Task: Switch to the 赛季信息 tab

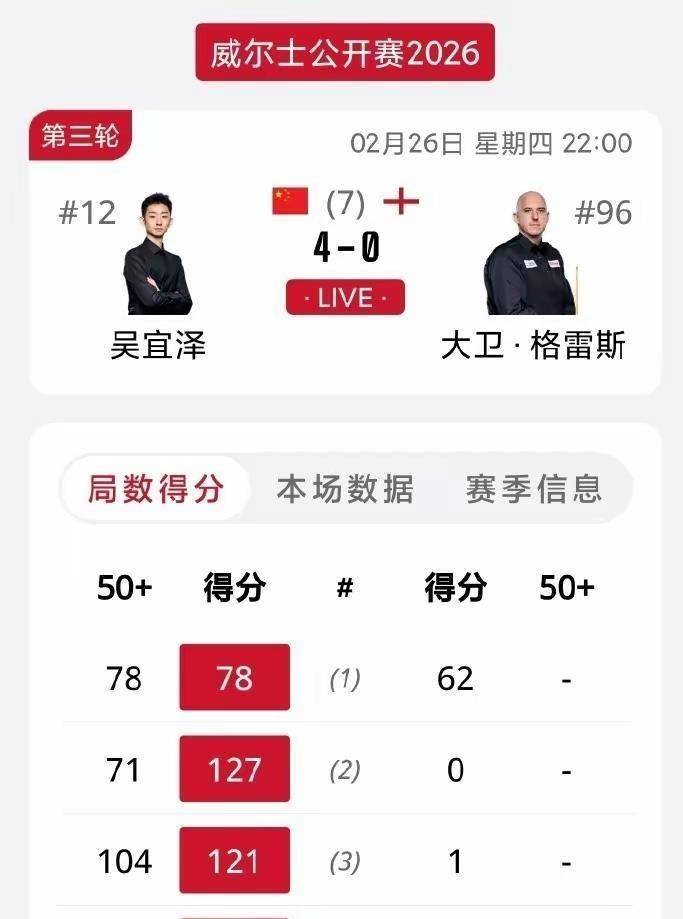Action: pyautogui.click(x=534, y=489)
